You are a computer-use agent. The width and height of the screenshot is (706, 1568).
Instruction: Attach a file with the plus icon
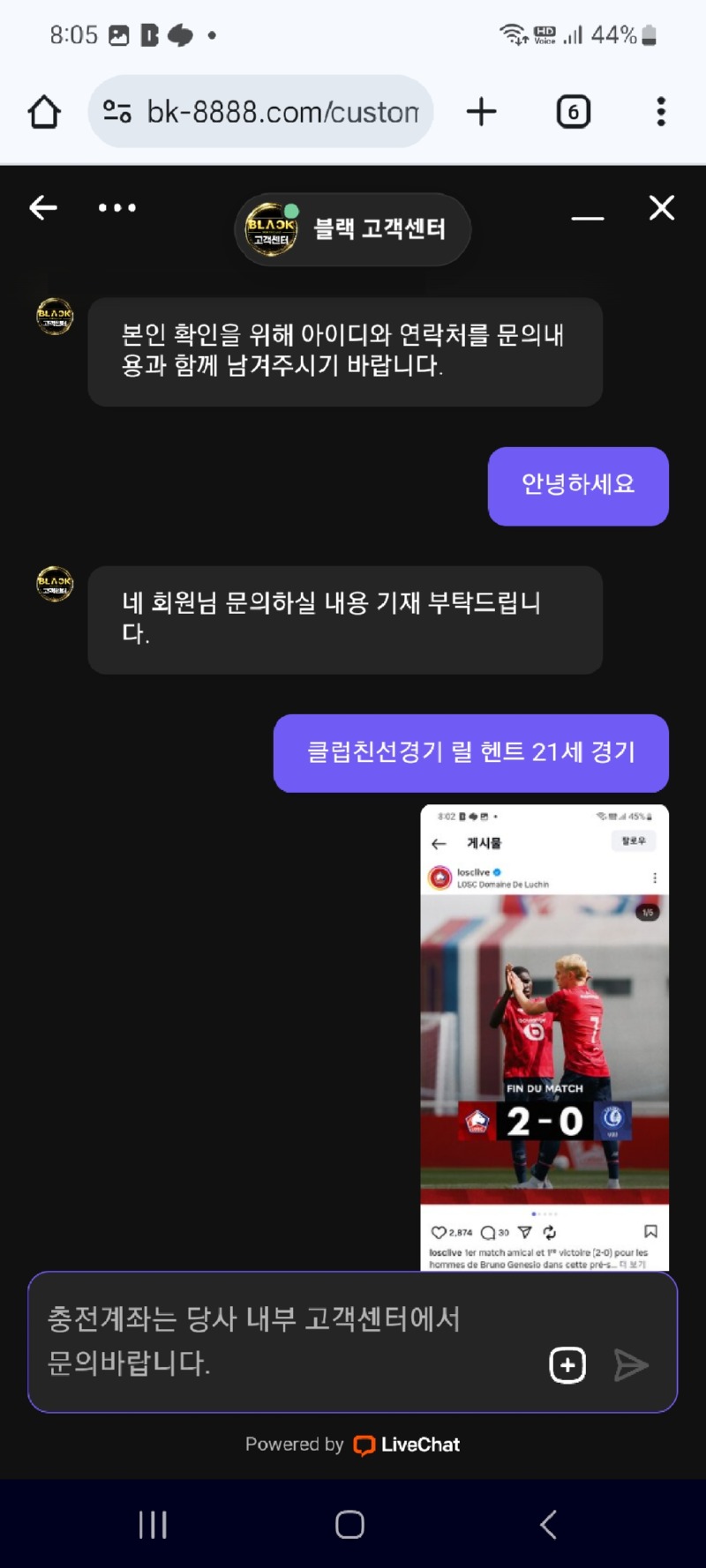tap(567, 1365)
